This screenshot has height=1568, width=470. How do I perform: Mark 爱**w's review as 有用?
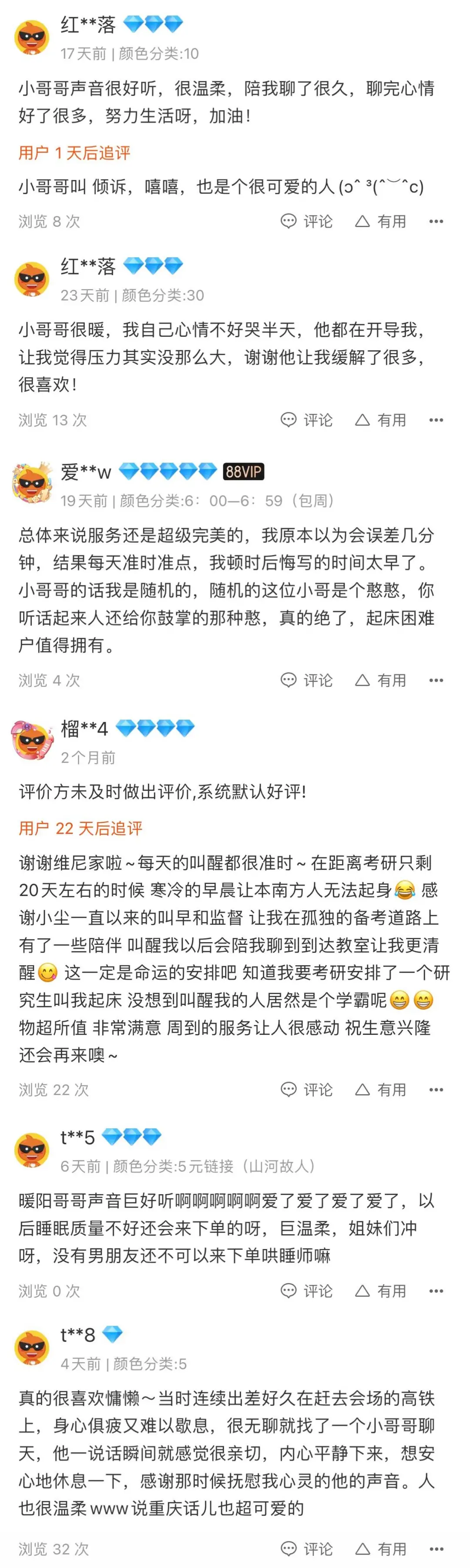tap(380, 680)
